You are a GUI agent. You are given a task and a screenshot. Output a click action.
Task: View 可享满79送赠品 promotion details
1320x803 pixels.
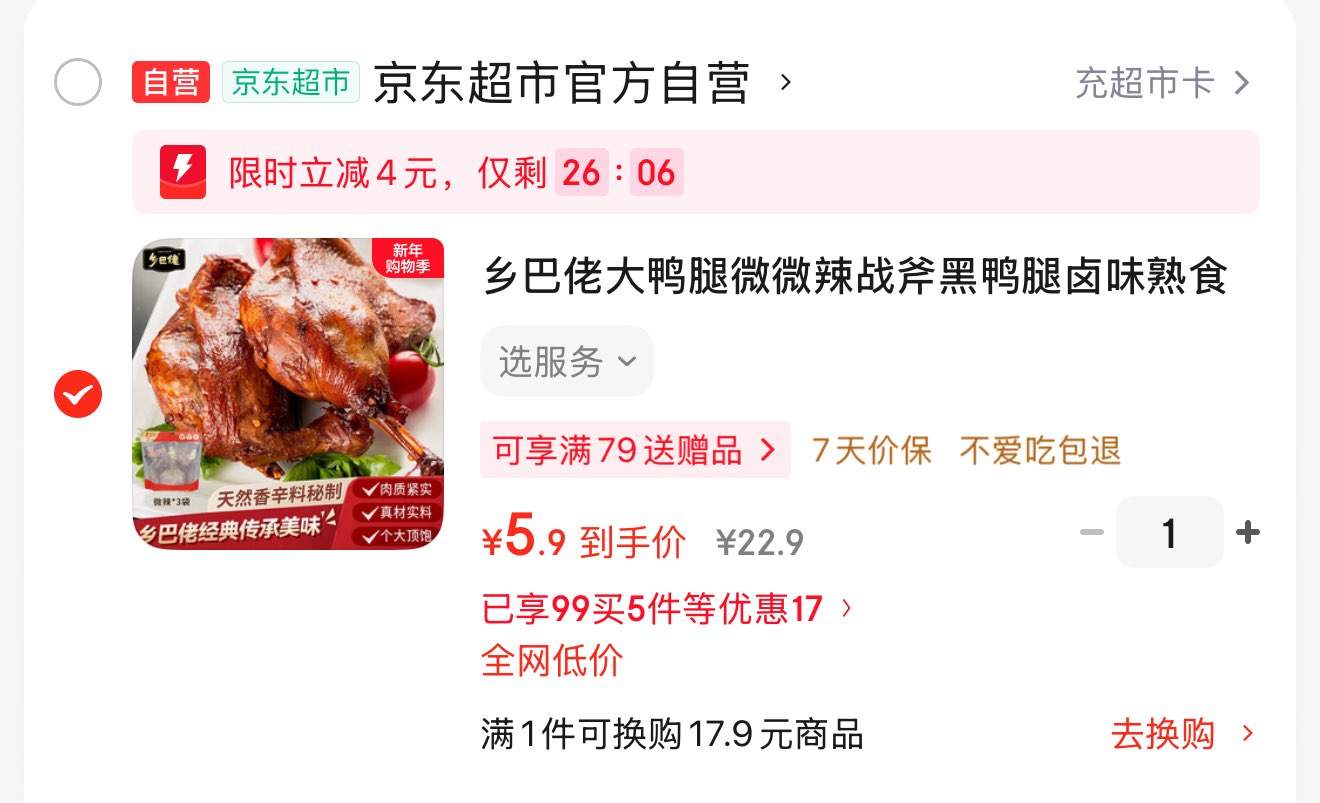tap(634, 450)
